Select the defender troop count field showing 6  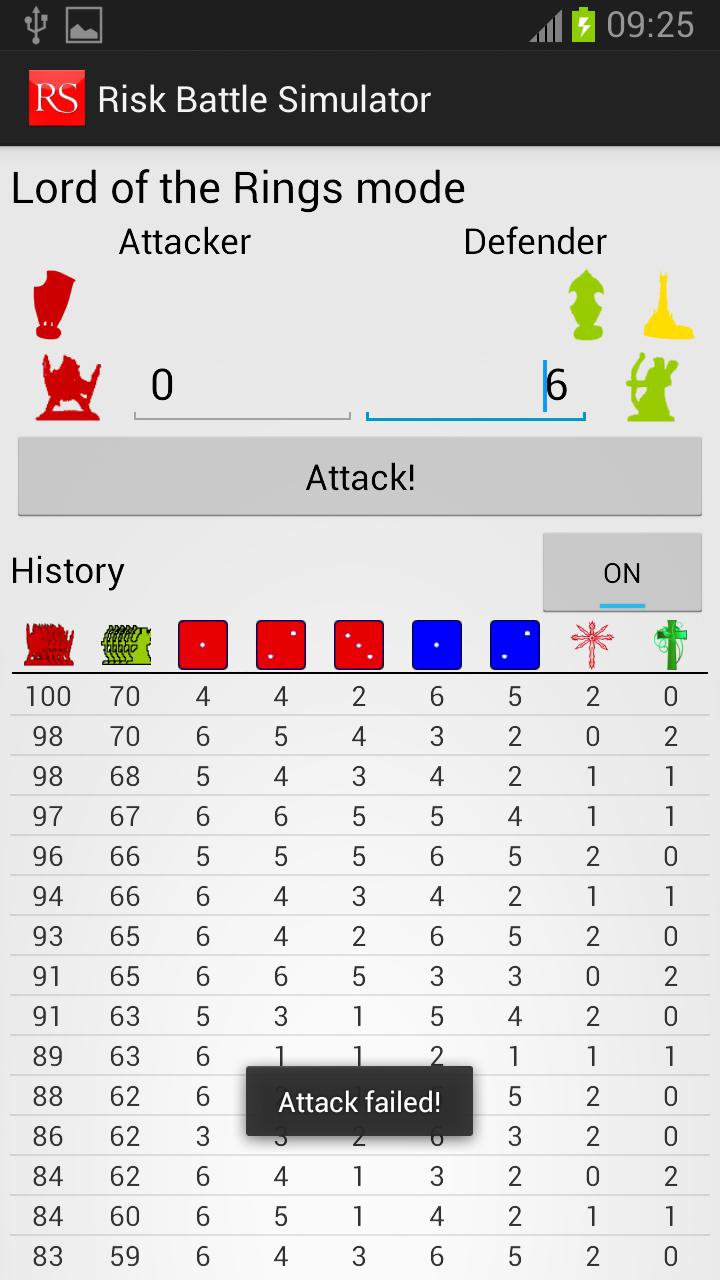[475, 385]
